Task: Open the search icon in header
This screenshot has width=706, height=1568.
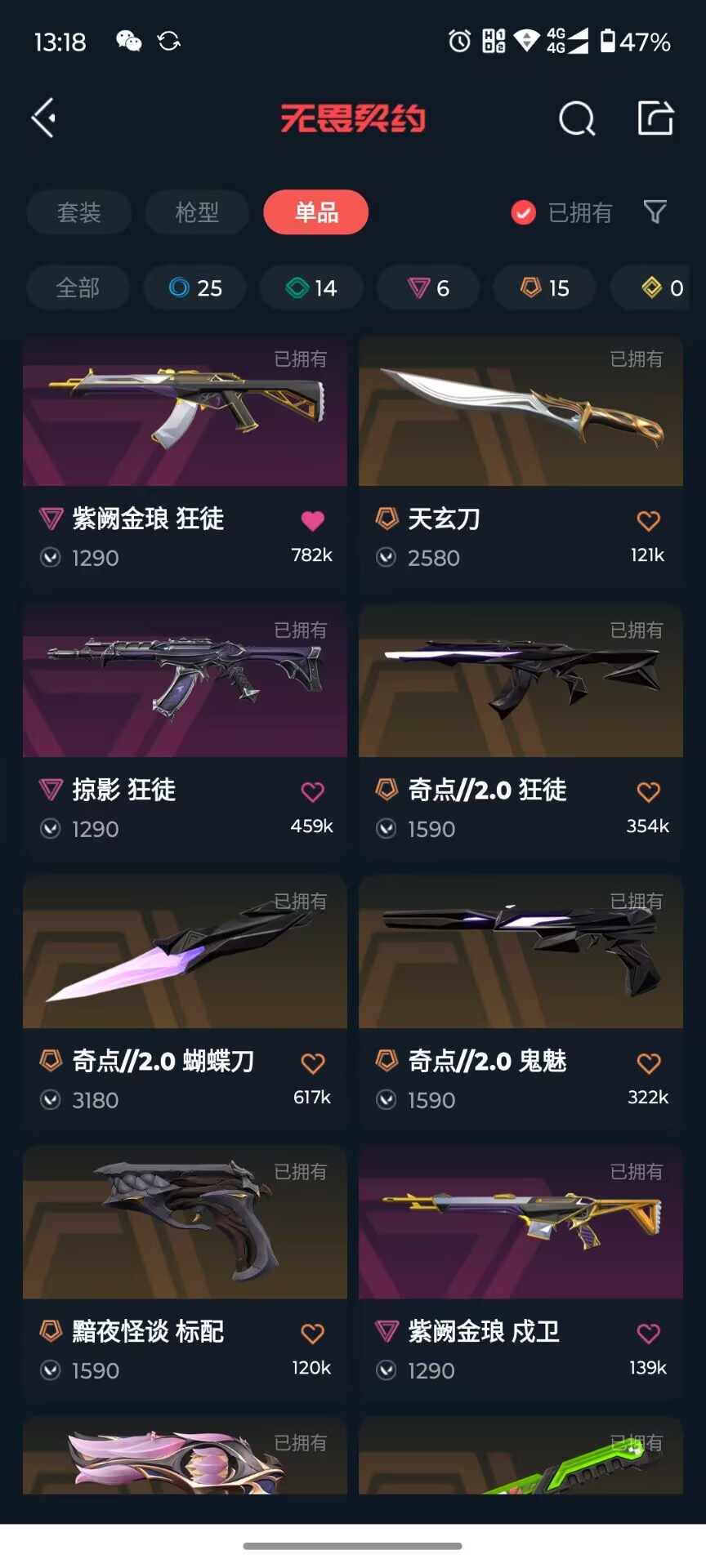Action: click(577, 119)
